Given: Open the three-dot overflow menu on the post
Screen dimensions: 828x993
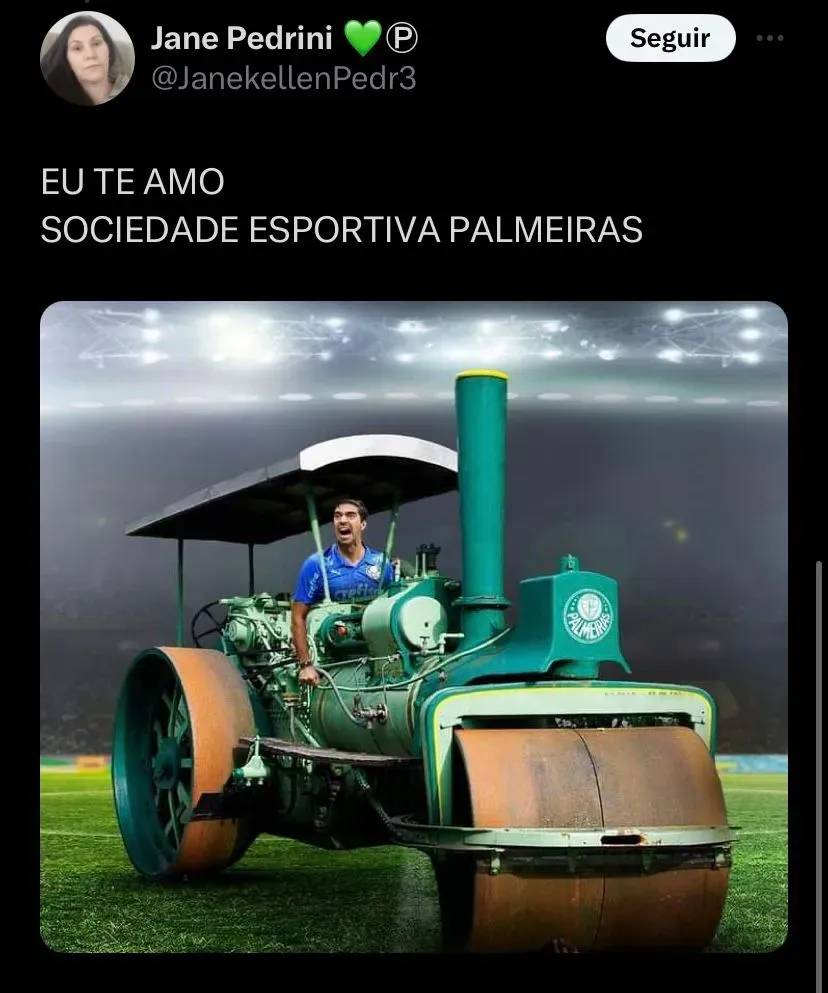Looking at the screenshot, I should [770, 39].
